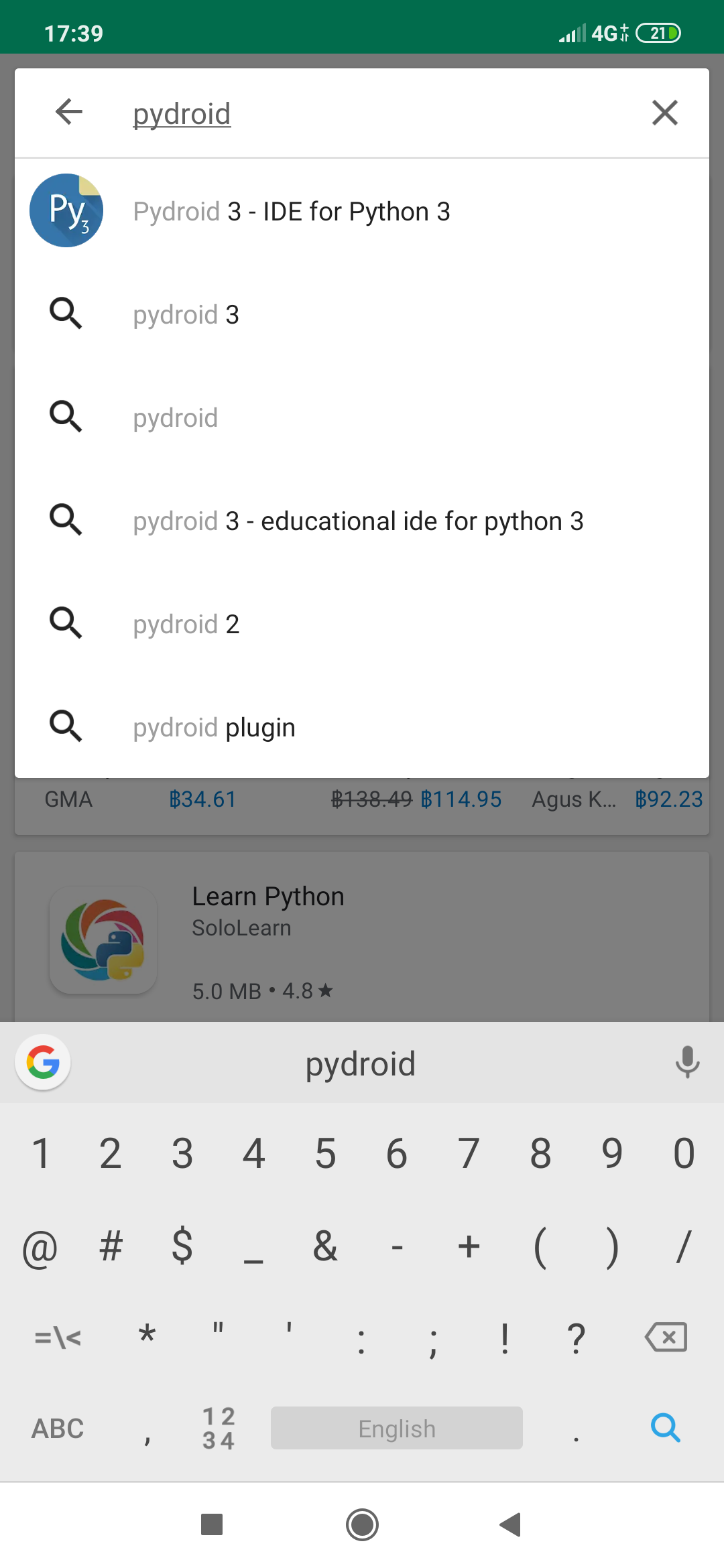Return to the home screen
Screen dimensions: 724x1568
(x=362, y=1525)
